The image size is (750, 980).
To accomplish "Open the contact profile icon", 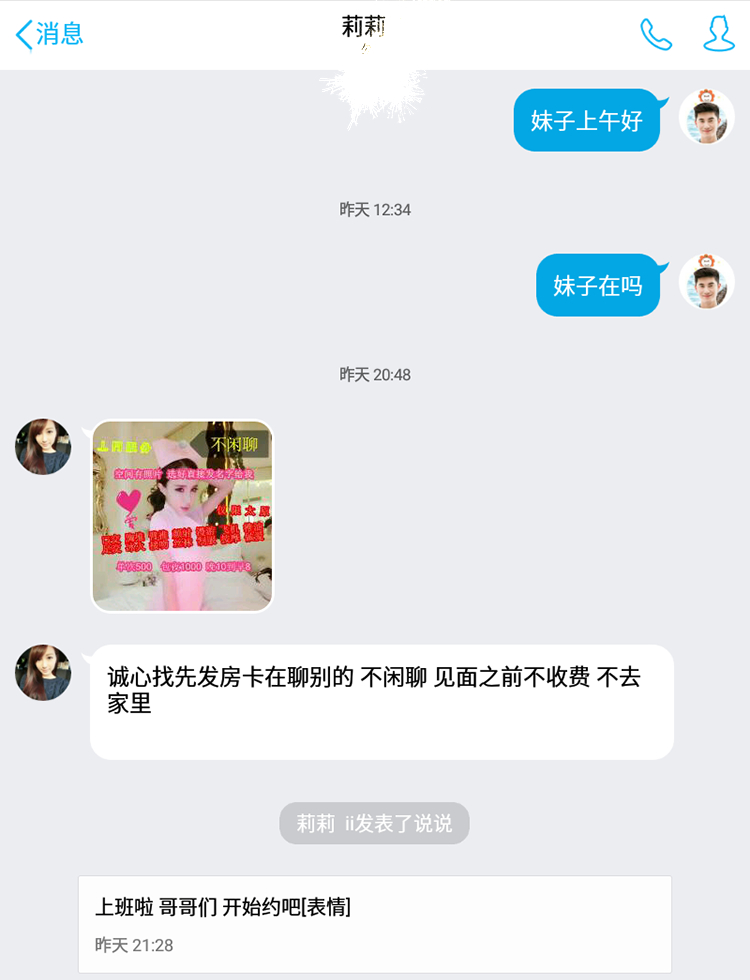I will [x=718, y=34].
